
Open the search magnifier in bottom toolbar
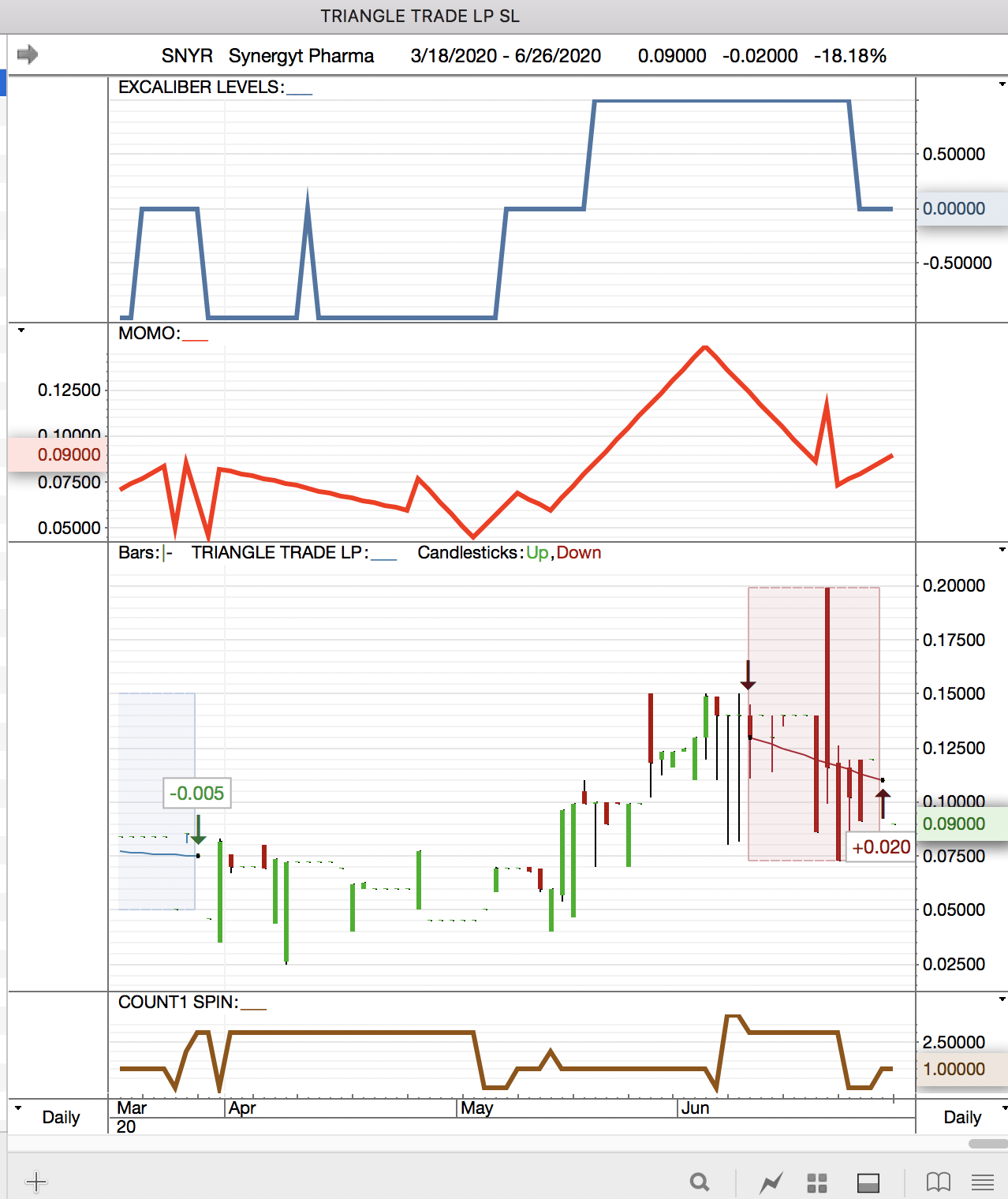700,1182
